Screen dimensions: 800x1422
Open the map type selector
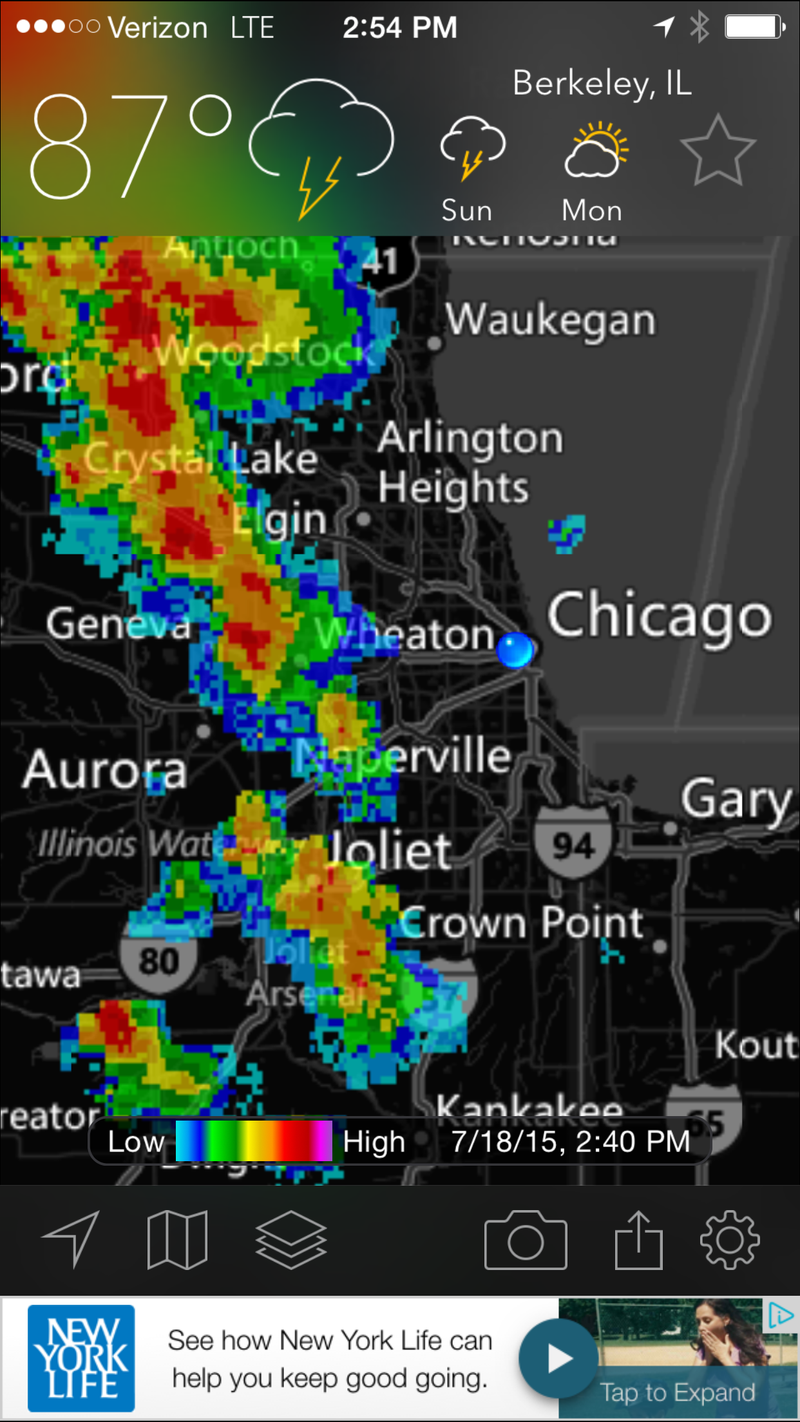point(177,1240)
